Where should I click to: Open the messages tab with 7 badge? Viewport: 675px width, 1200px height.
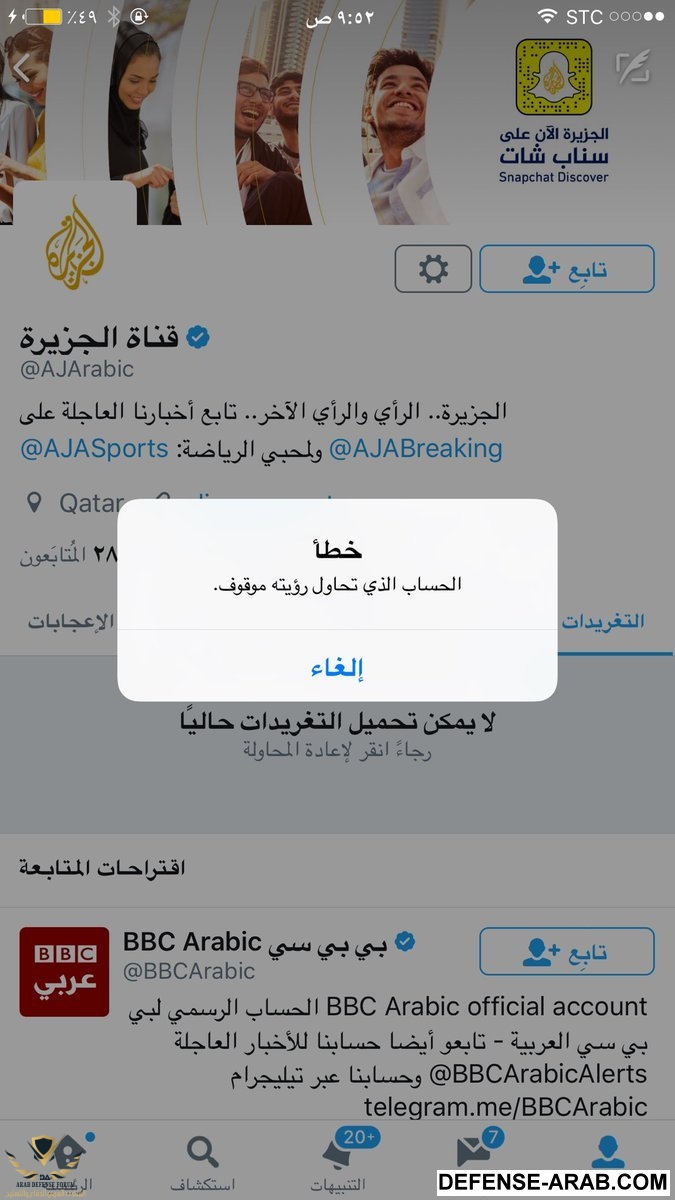coord(473,1160)
